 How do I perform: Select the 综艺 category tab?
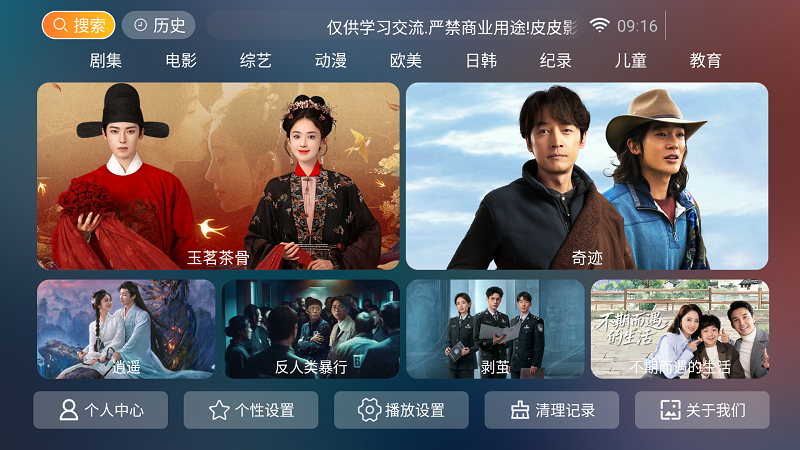click(256, 60)
